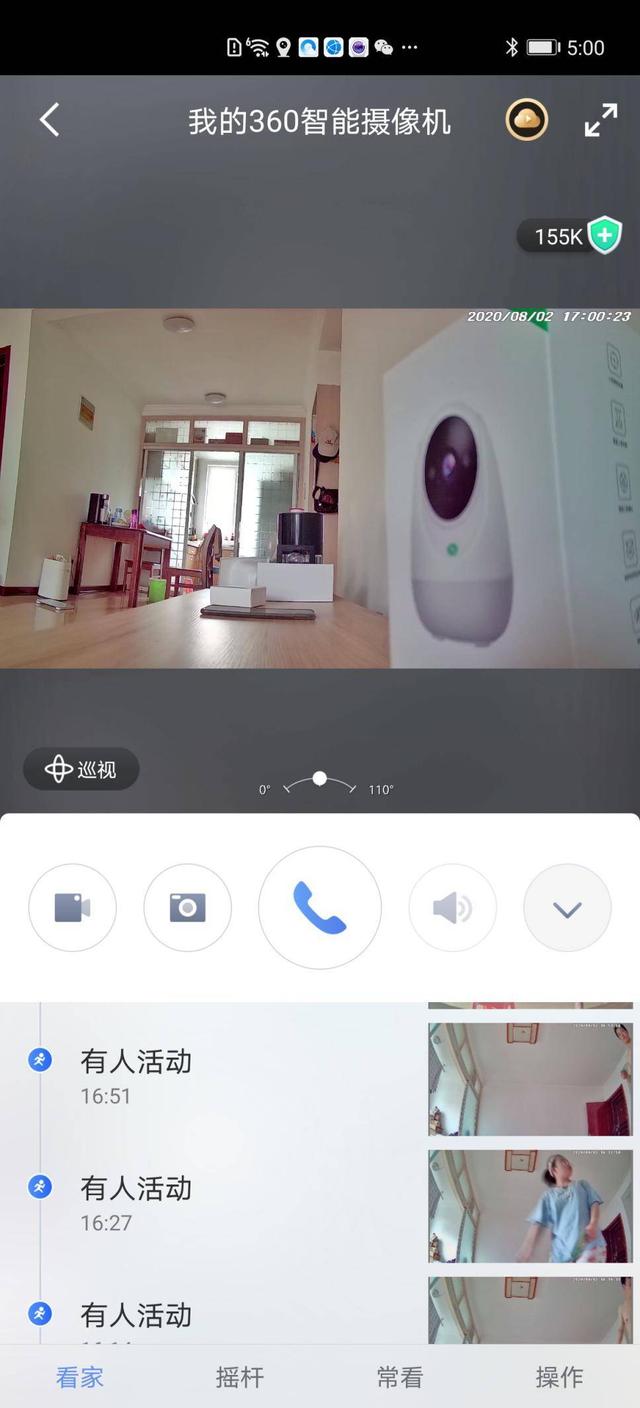View the 有人活动 event at 16:27
Viewport: 640px width, 1408px height.
click(x=136, y=1203)
